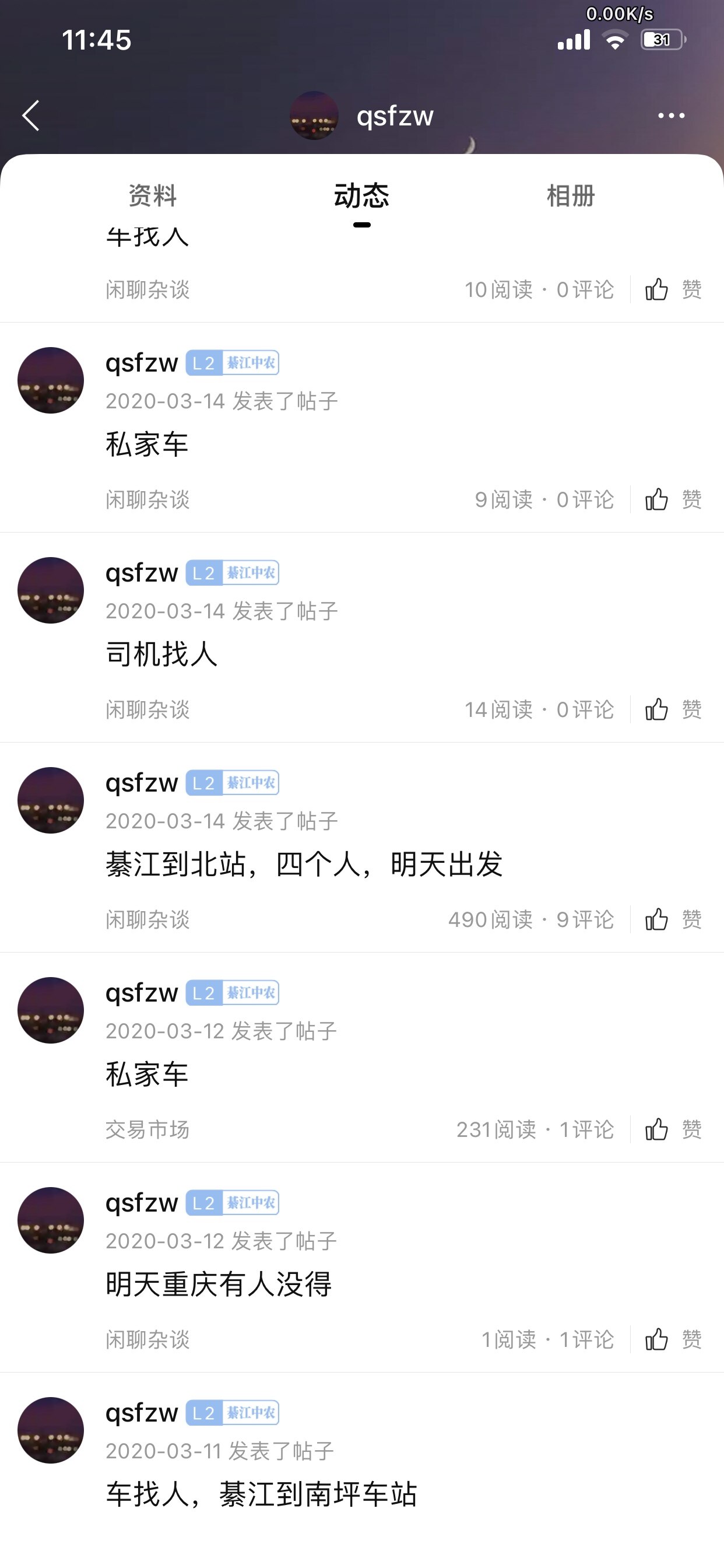
Task: Select the 动态 tab
Action: pyautogui.click(x=361, y=196)
